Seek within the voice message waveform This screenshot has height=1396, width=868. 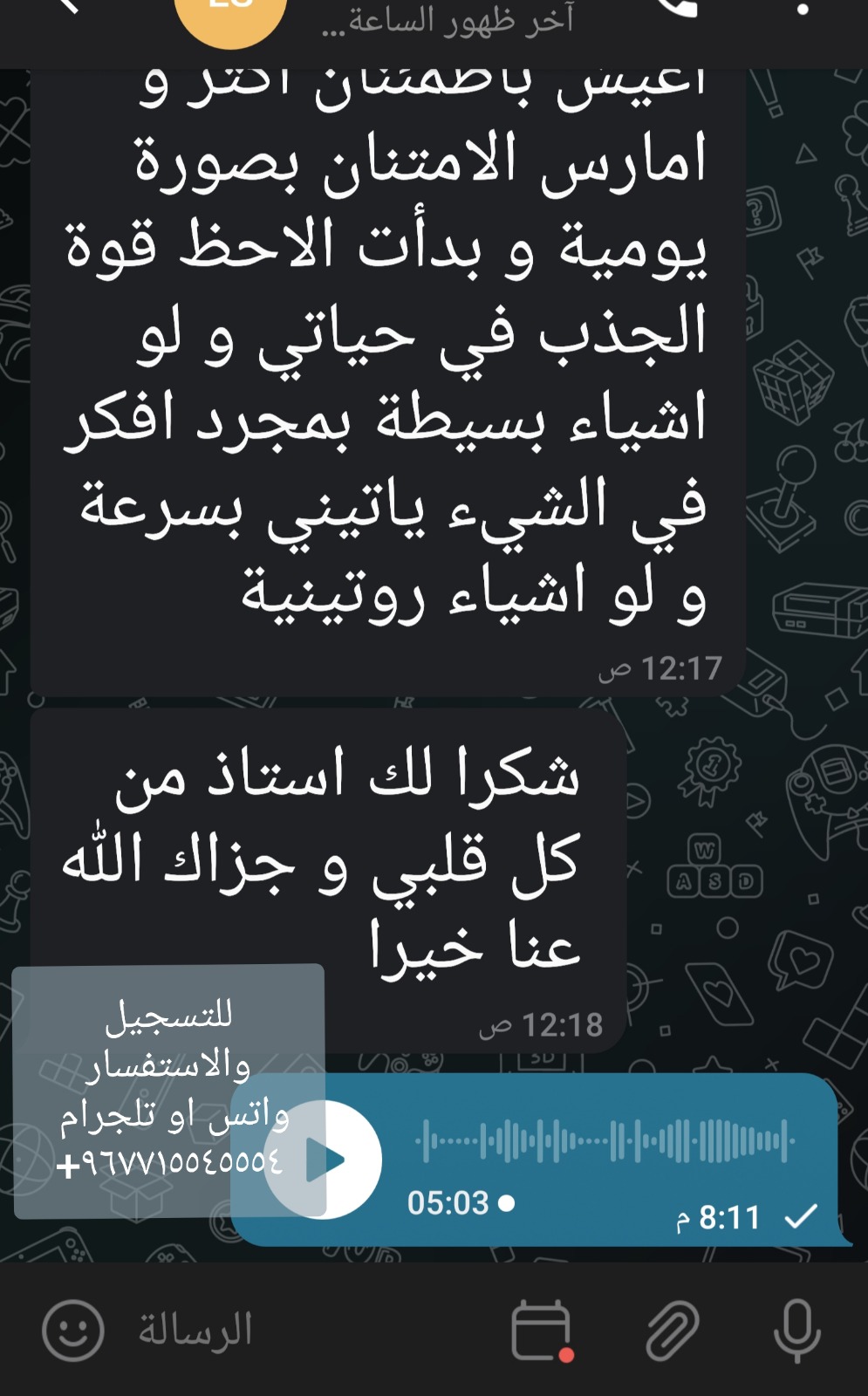coord(605,1141)
